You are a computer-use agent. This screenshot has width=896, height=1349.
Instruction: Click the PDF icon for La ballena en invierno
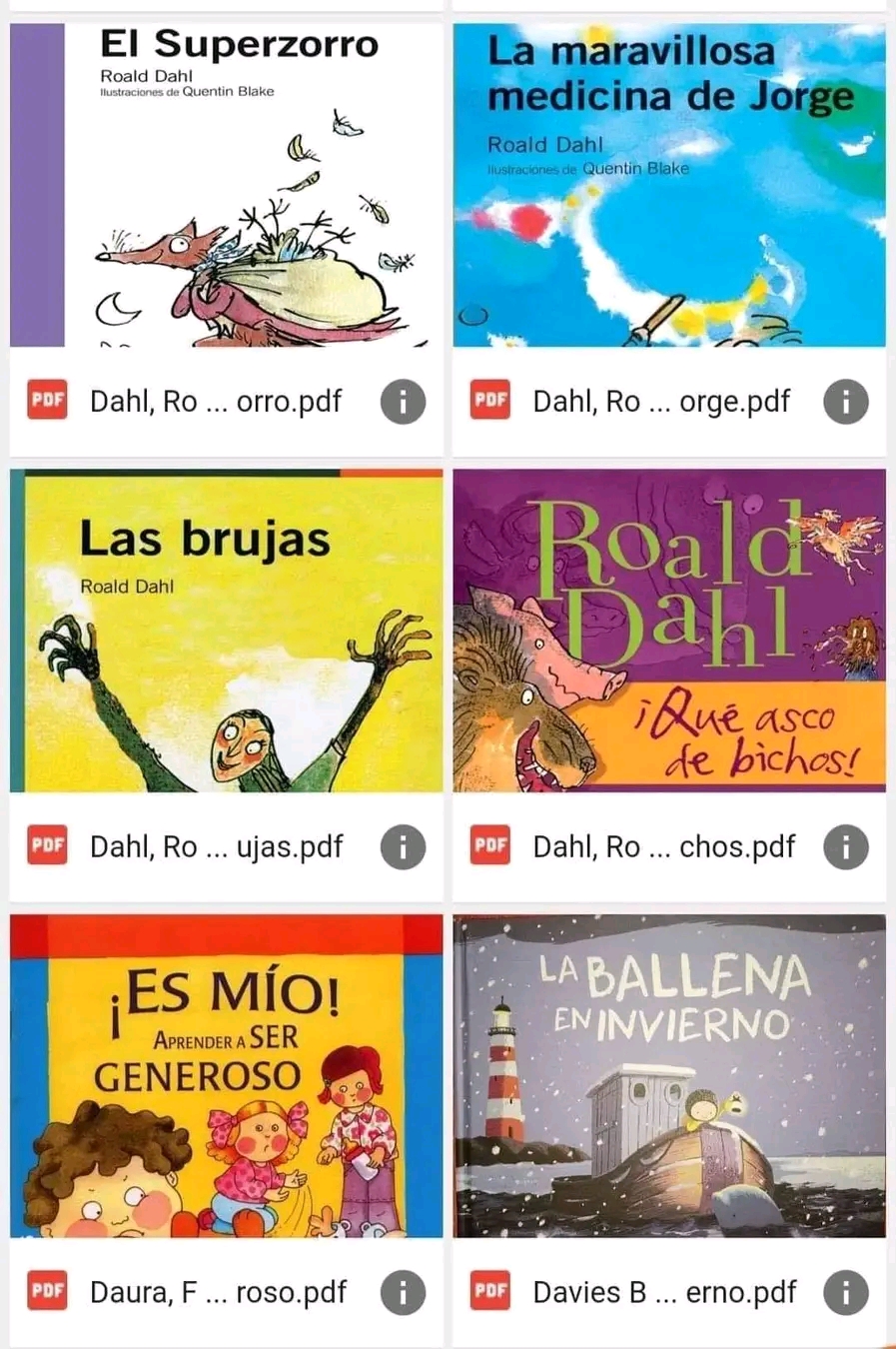489,1291
